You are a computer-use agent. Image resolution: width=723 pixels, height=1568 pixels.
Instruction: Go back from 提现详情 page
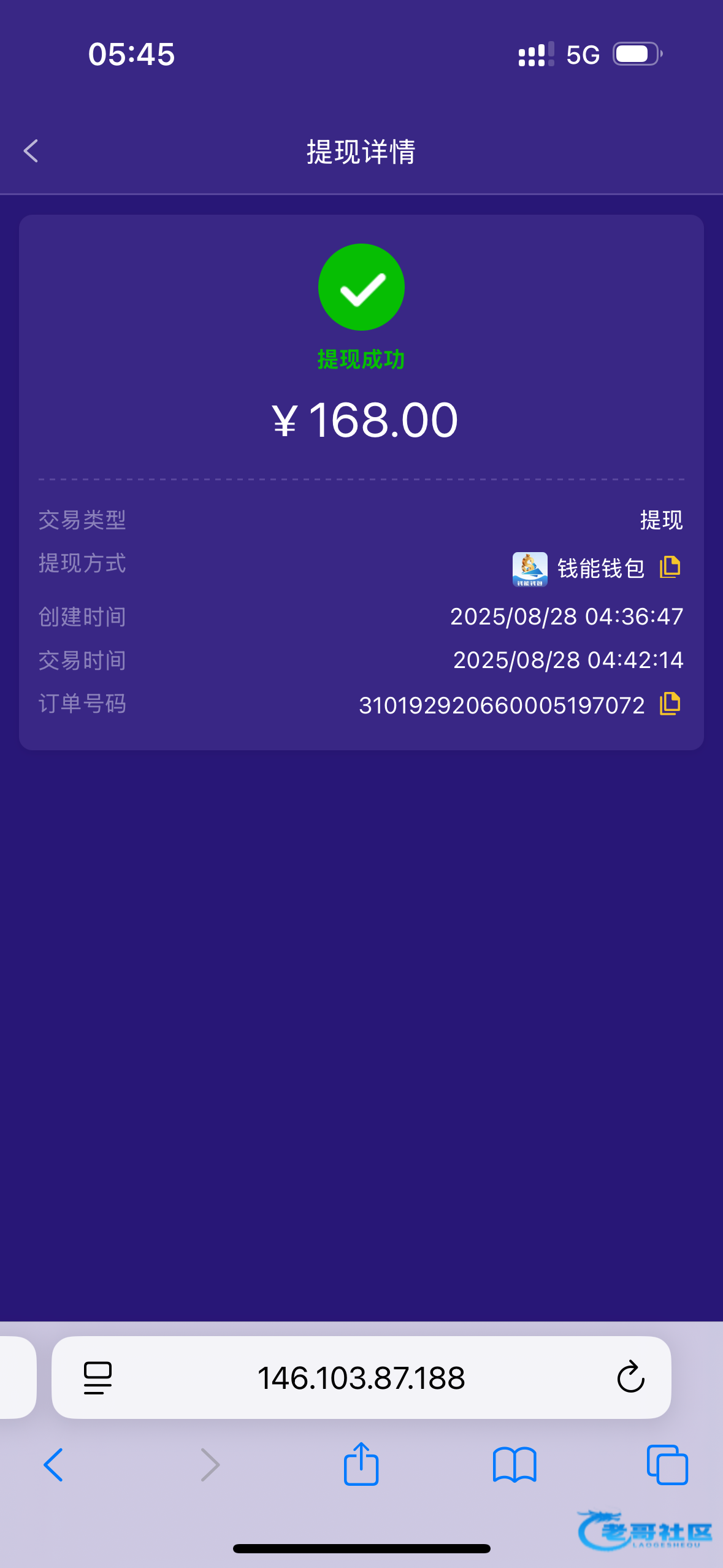[31, 151]
